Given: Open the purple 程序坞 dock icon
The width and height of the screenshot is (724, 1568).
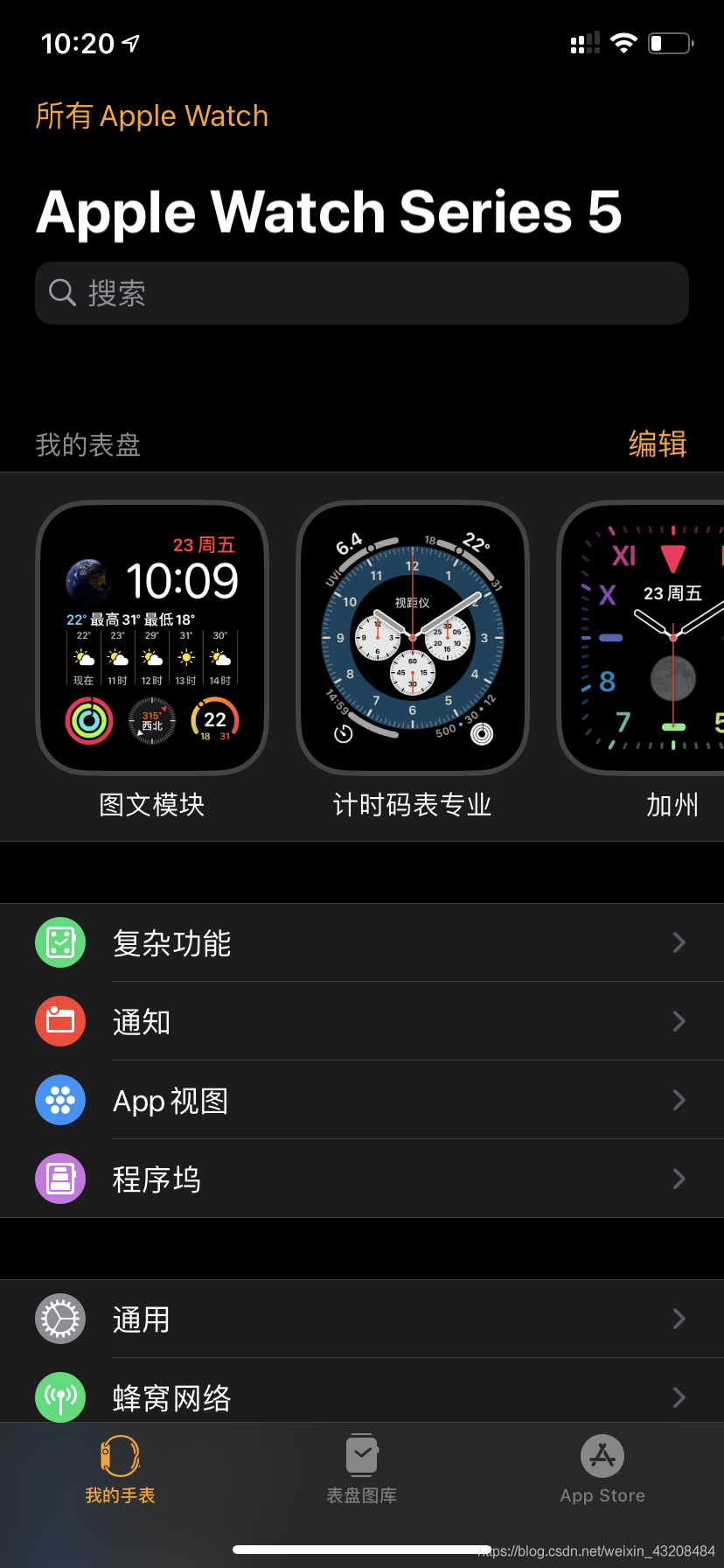Looking at the screenshot, I should pyautogui.click(x=59, y=1179).
